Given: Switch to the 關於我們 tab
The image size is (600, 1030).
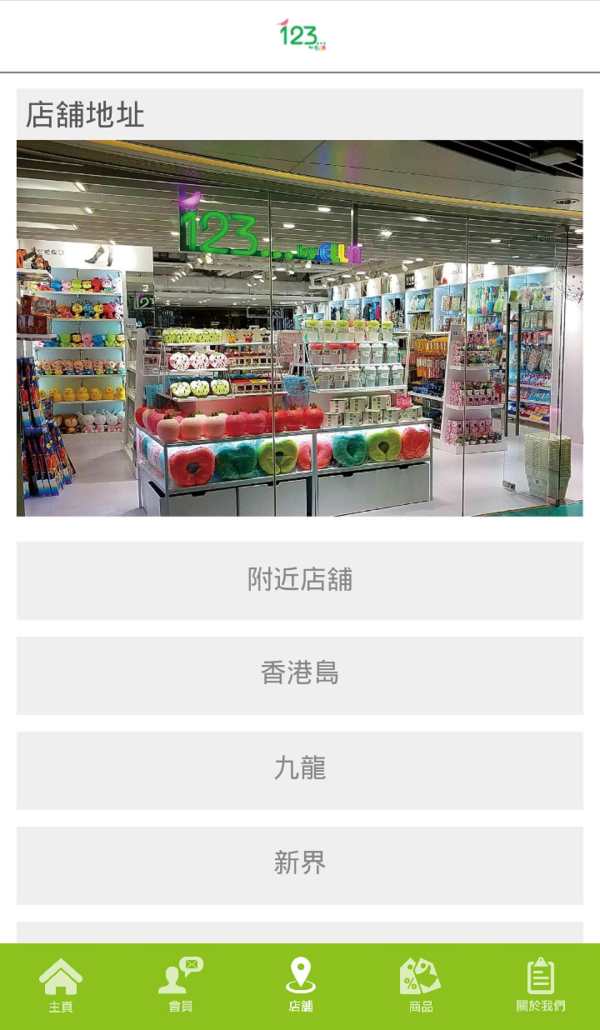Looking at the screenshot, I should pyautogui.click(x=540, y=985).
